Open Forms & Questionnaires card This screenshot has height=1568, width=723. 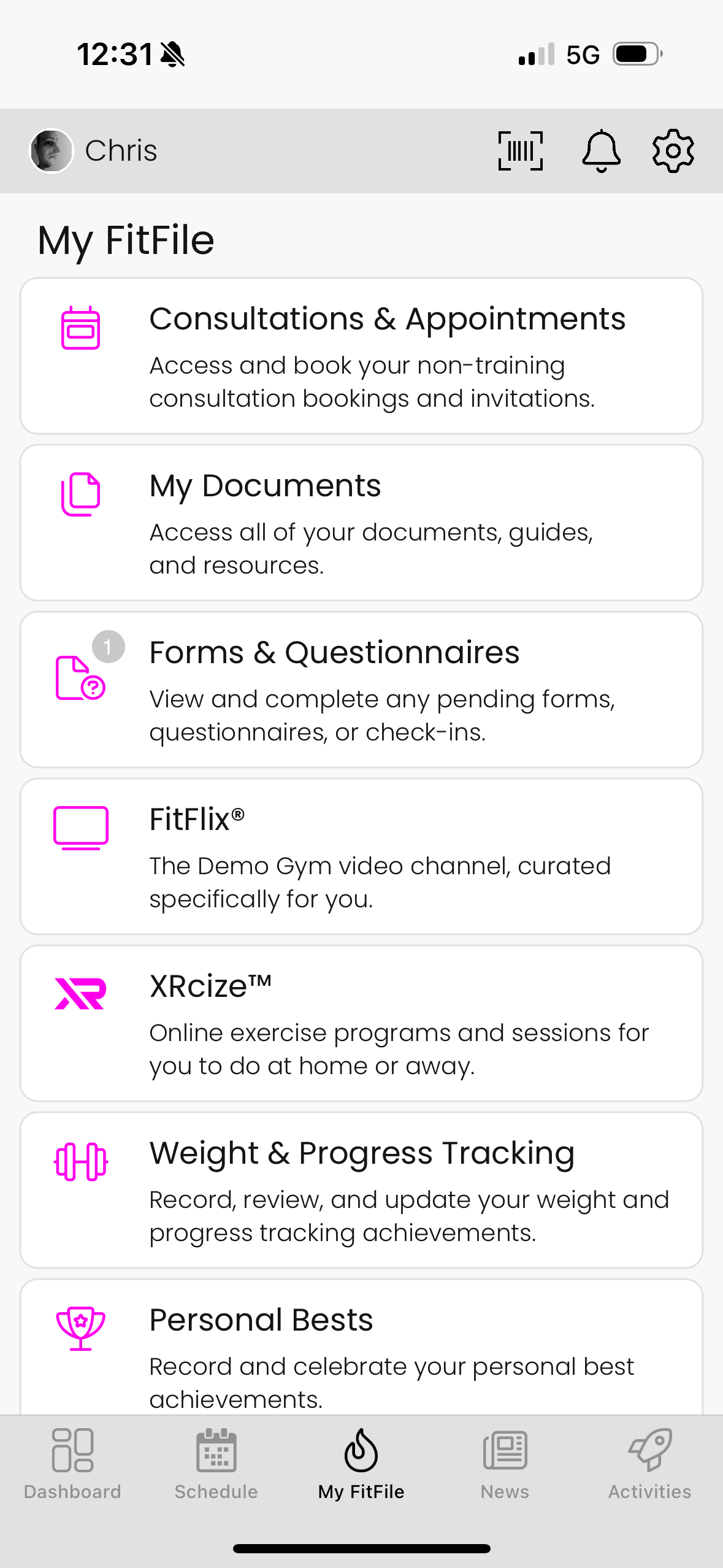pyautogui.click(x=361, y=690)
